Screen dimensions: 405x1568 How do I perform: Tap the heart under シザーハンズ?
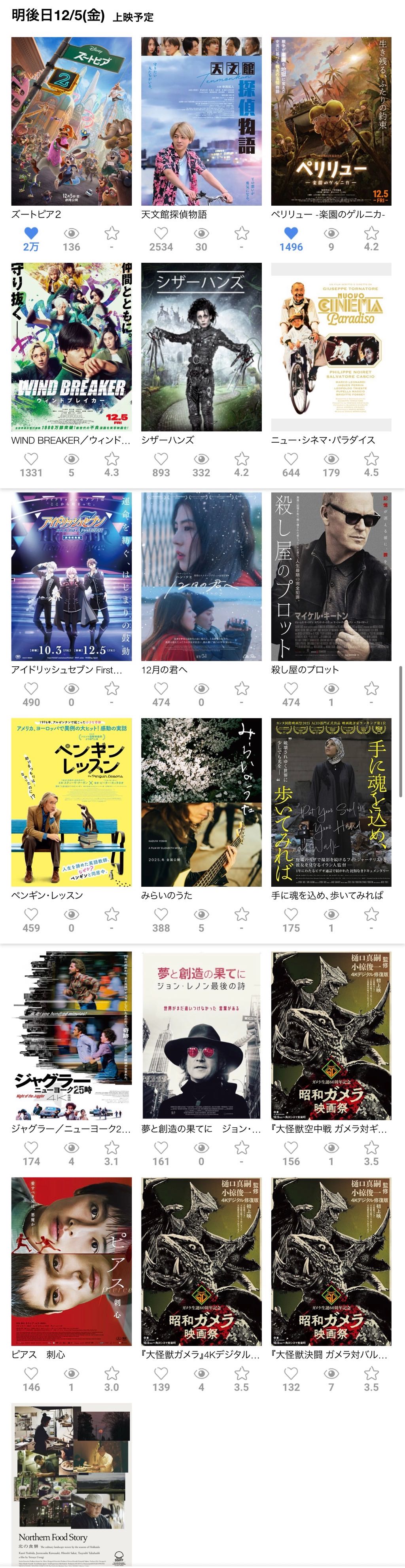(x=161, y=459)
